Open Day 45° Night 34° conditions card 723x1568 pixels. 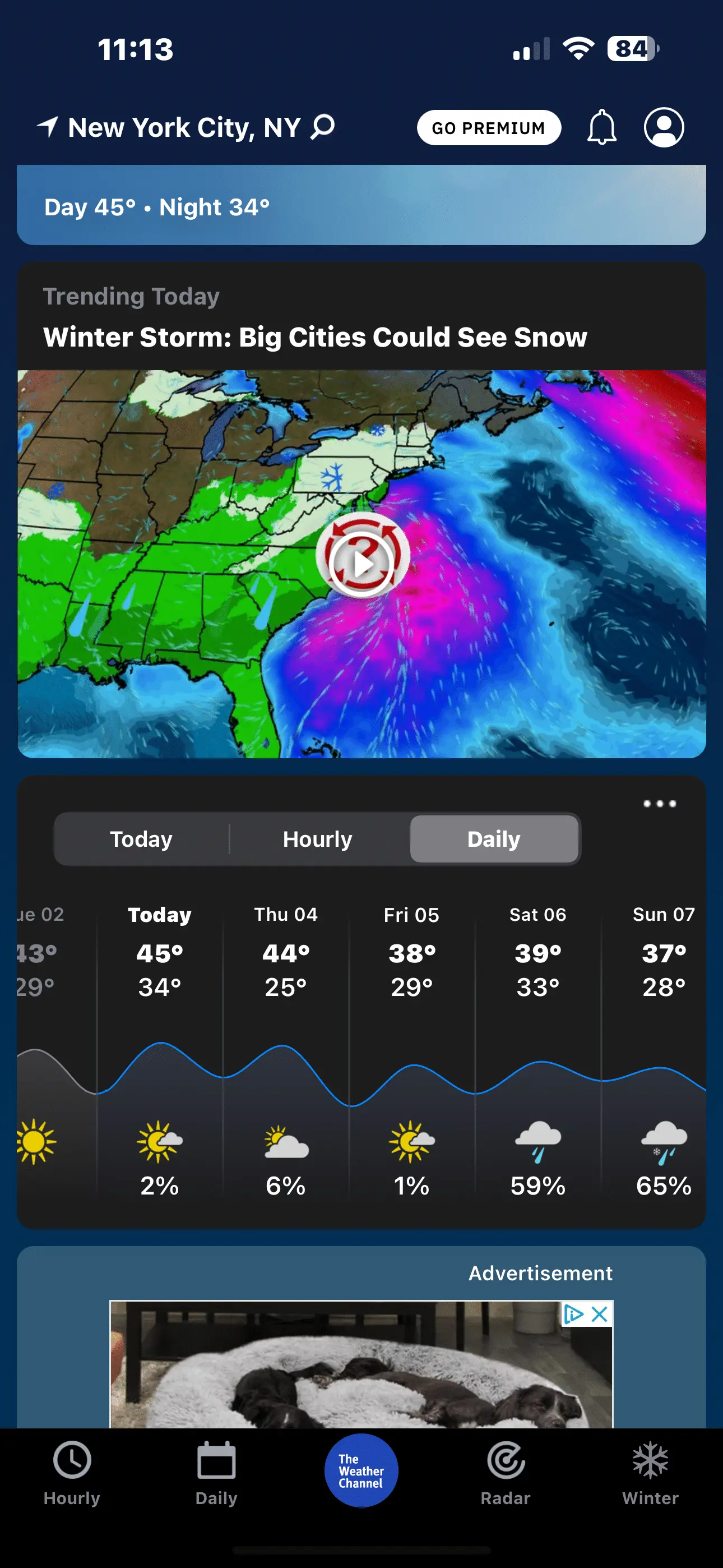click(x=361, y=206)
